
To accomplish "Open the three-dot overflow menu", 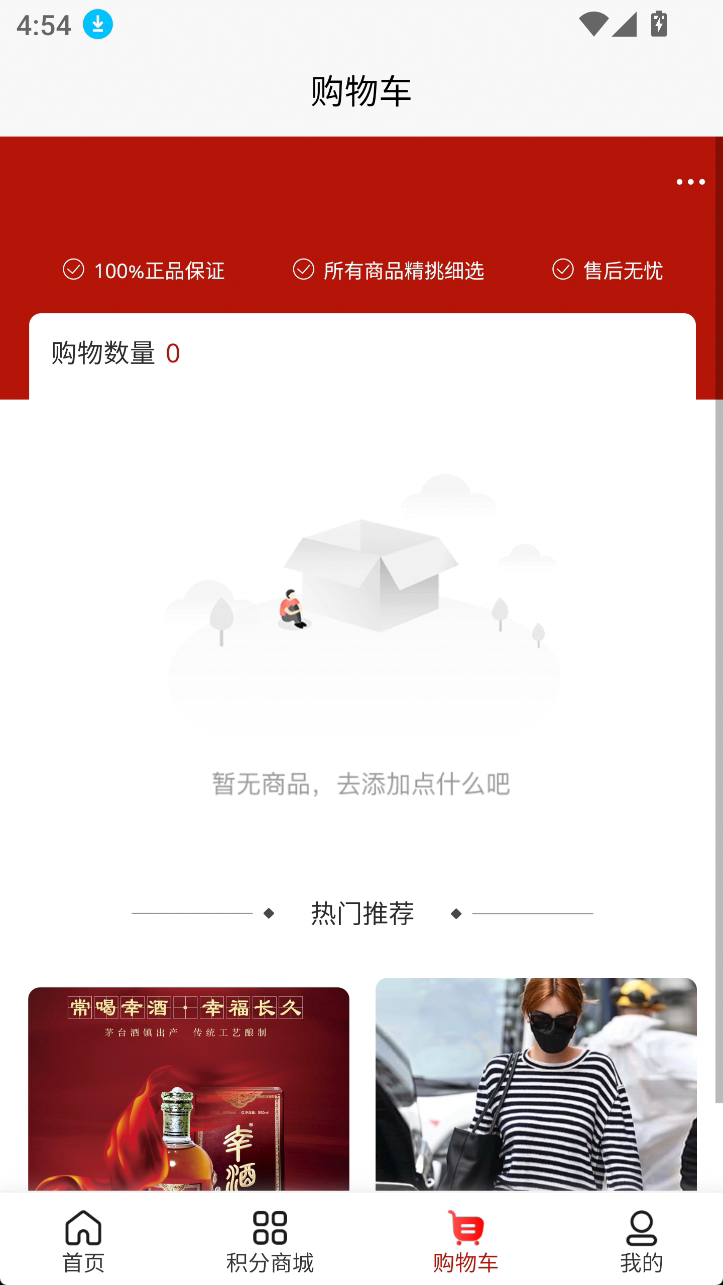I will pos(690,182).
